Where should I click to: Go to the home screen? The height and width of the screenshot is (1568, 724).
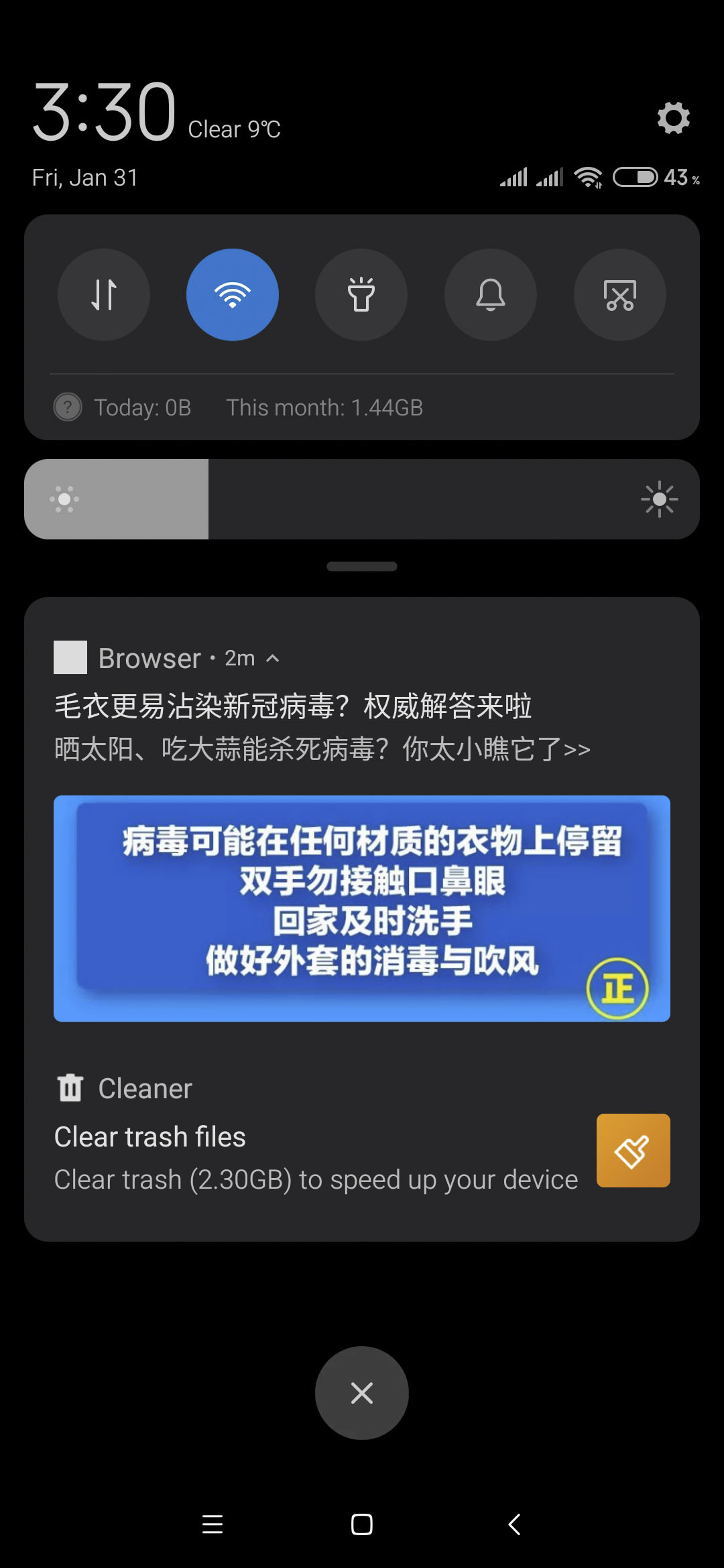point(362,1524)
